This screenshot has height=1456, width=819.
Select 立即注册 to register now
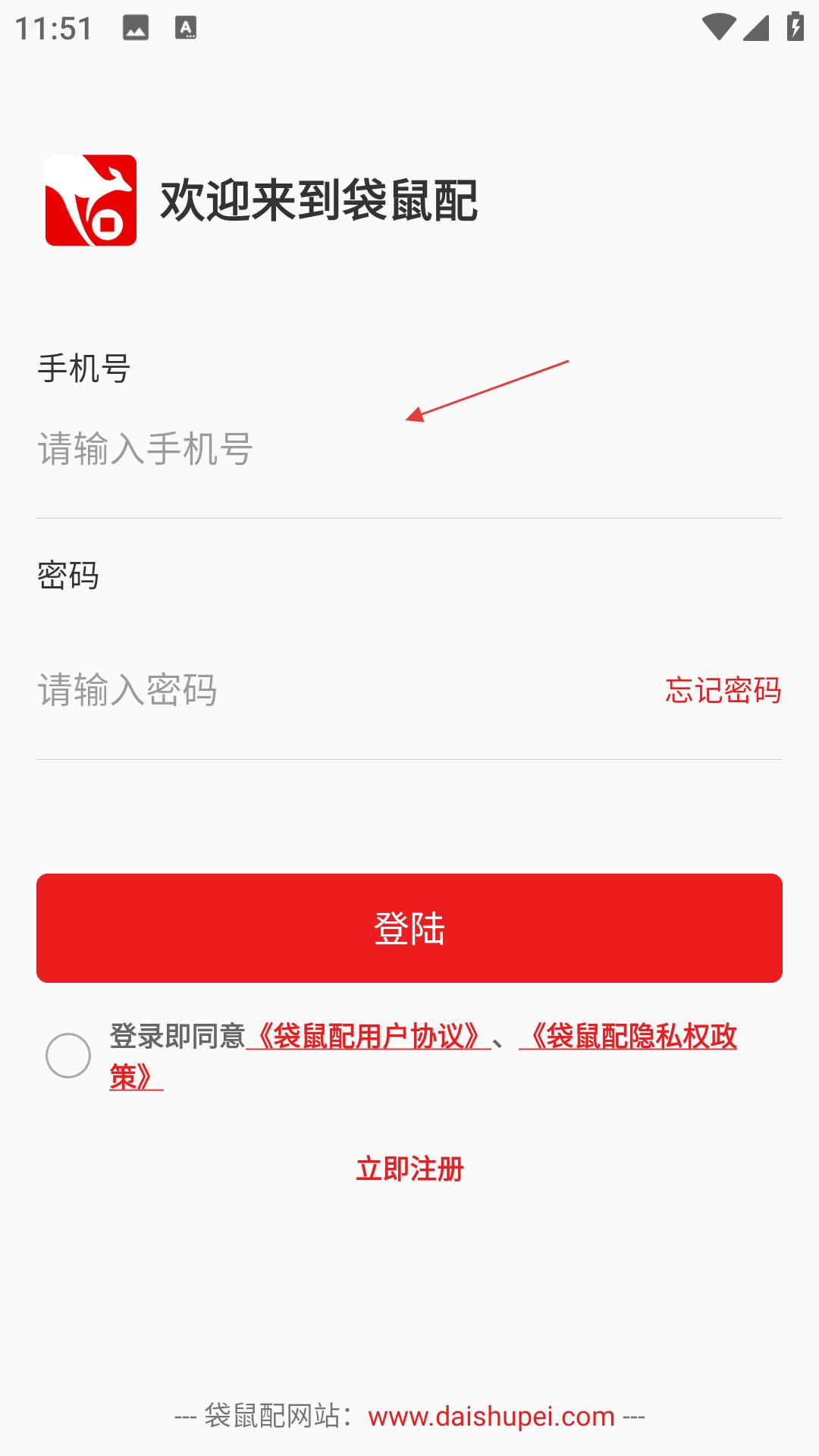pyautogui.click(x=409, y=1169)
